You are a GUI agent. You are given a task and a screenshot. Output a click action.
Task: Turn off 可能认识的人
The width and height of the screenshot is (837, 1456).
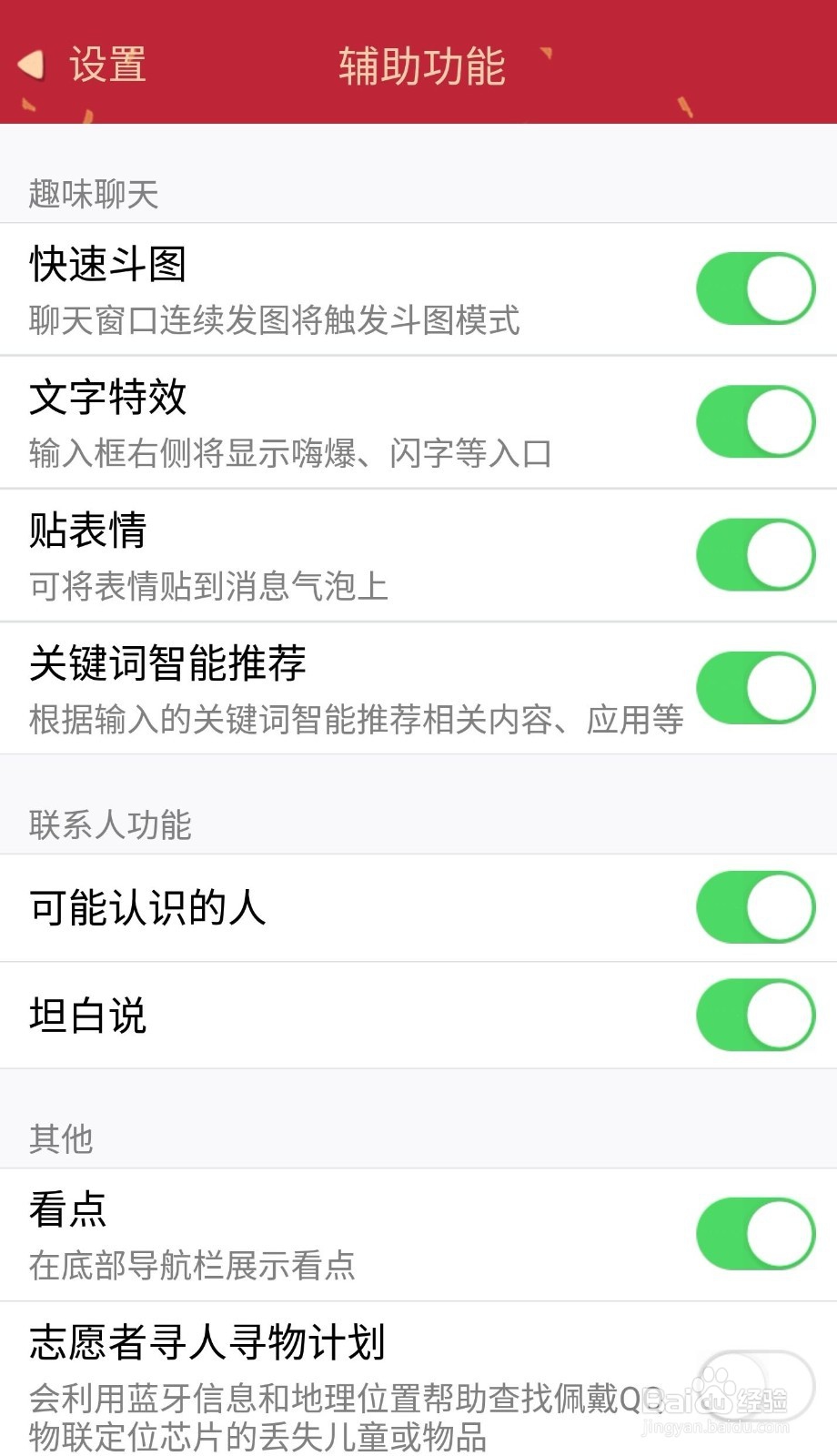tap(755, 907)
